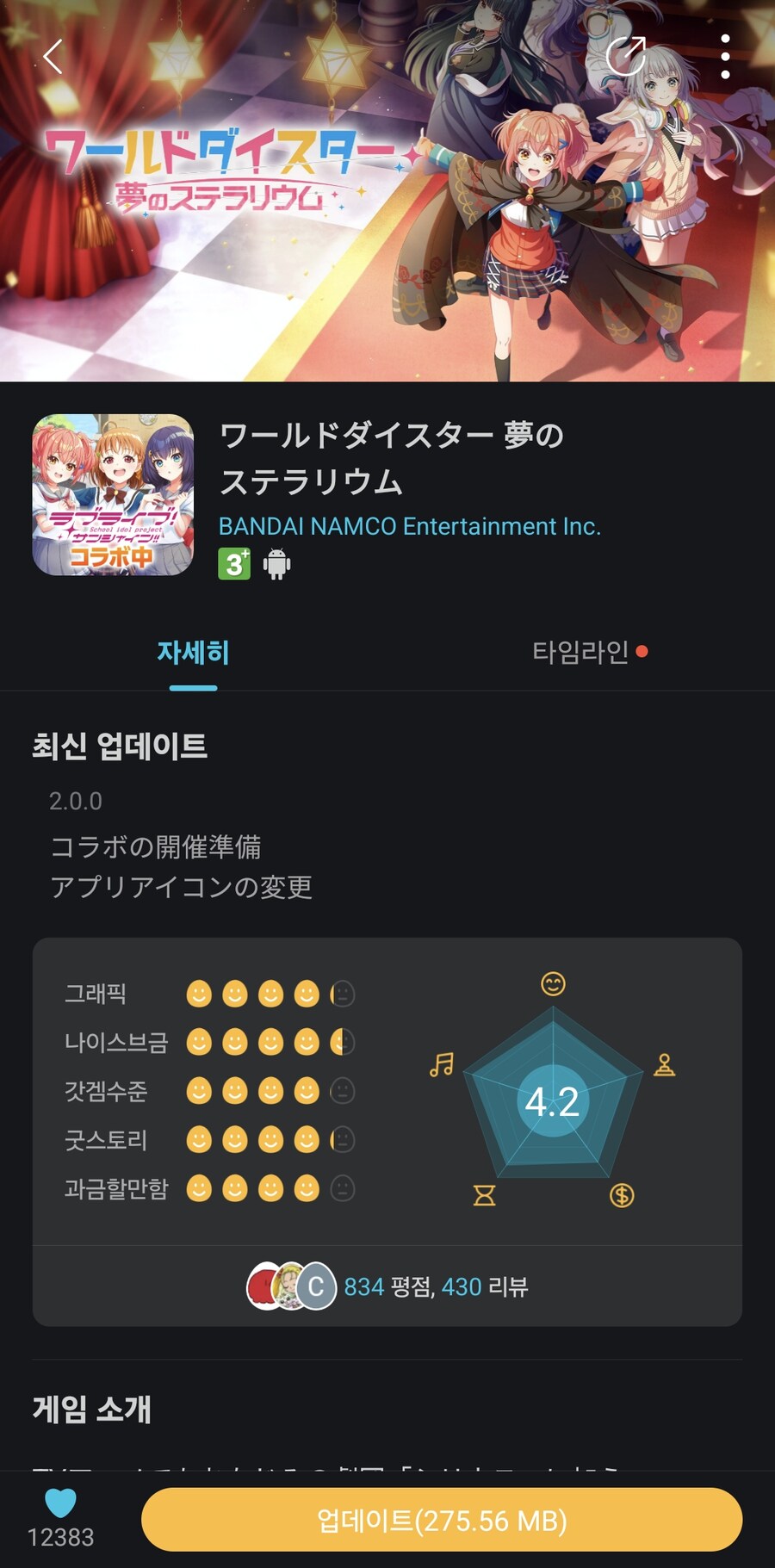Adjust the 과금할만함 smiley rating row
The height and width of the screenshot is (1568, 775).
pos(271,1187)
